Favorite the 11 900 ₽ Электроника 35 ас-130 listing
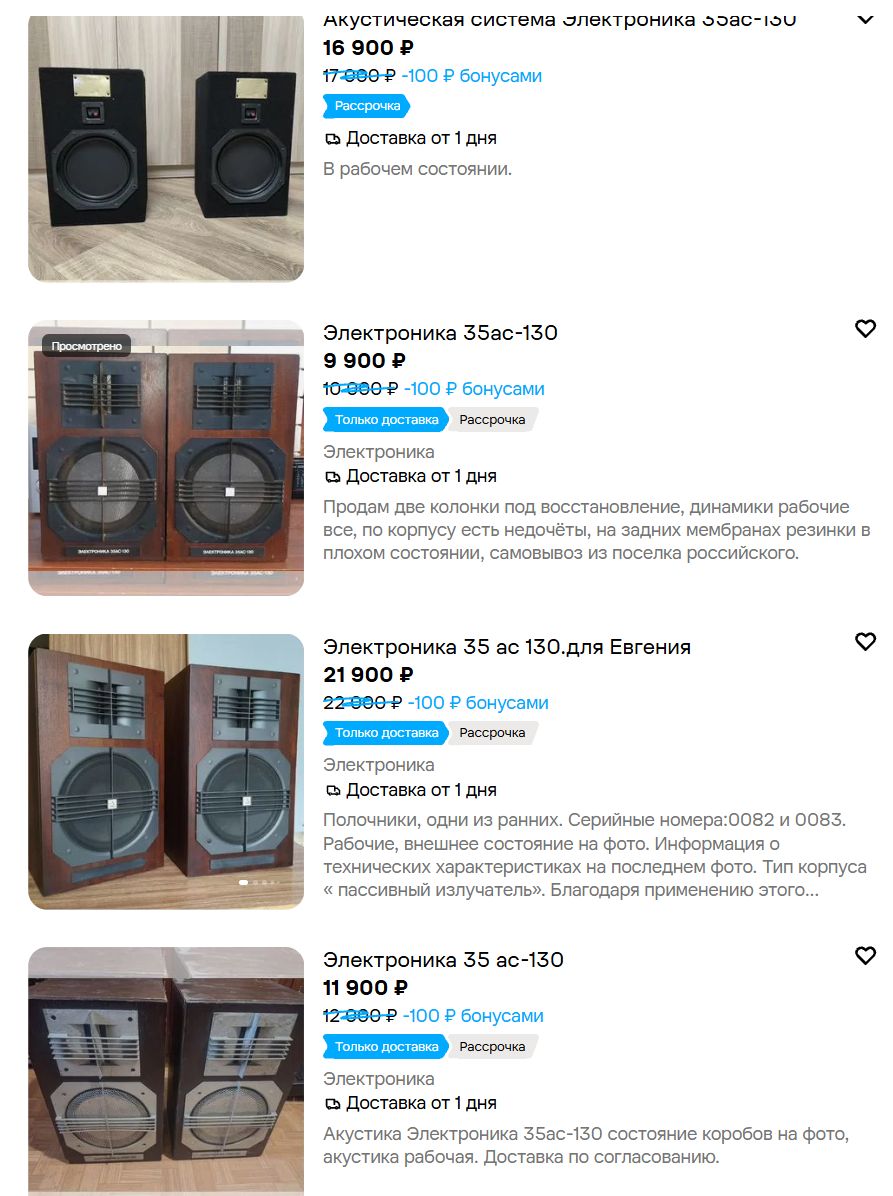 tap(865, 956)
